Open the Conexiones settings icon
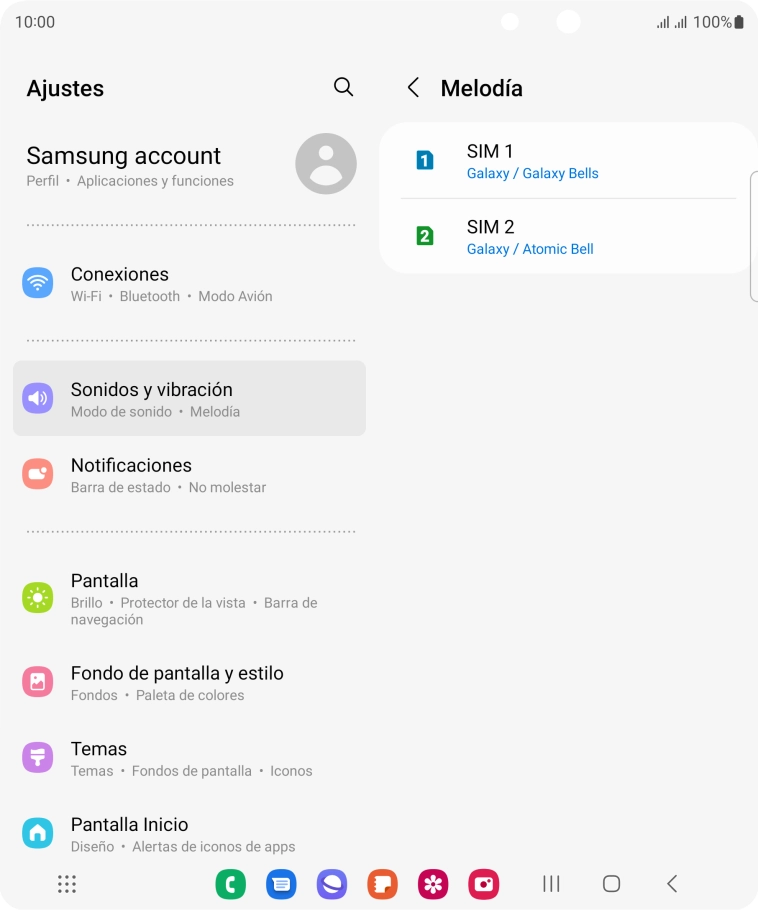758x910 pixels. point(37,282)
